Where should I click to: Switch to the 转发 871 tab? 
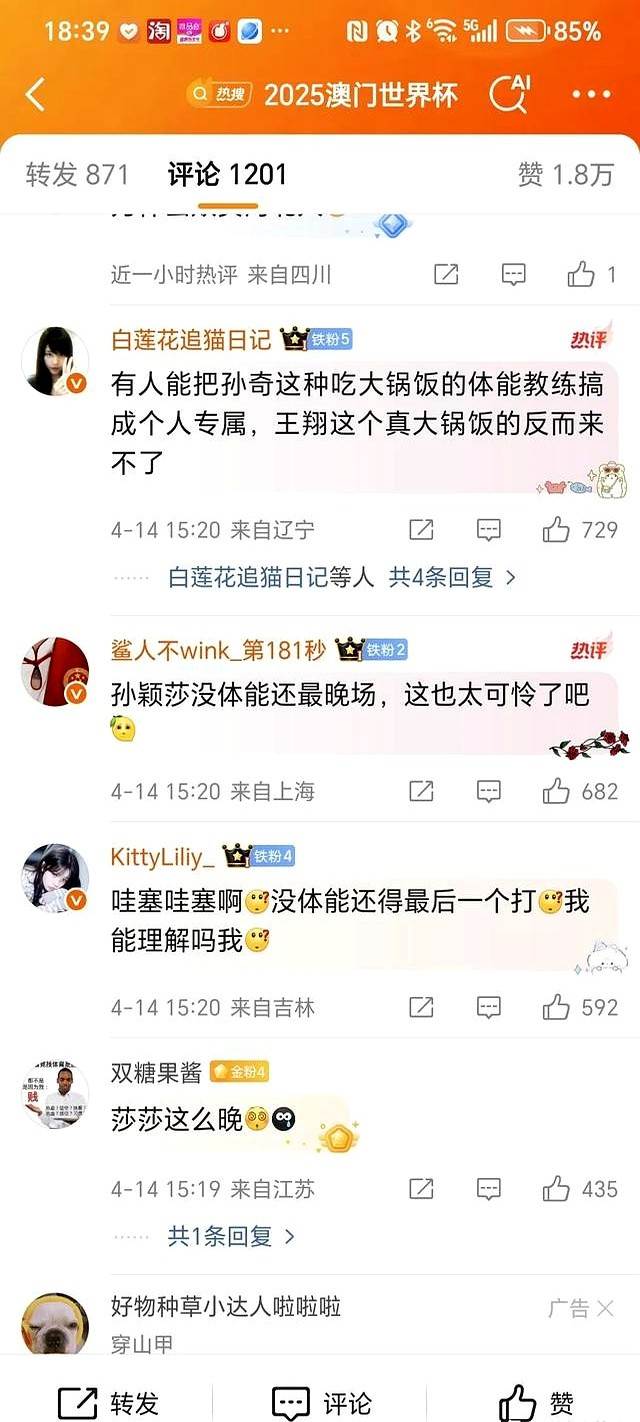coord(77,174)
